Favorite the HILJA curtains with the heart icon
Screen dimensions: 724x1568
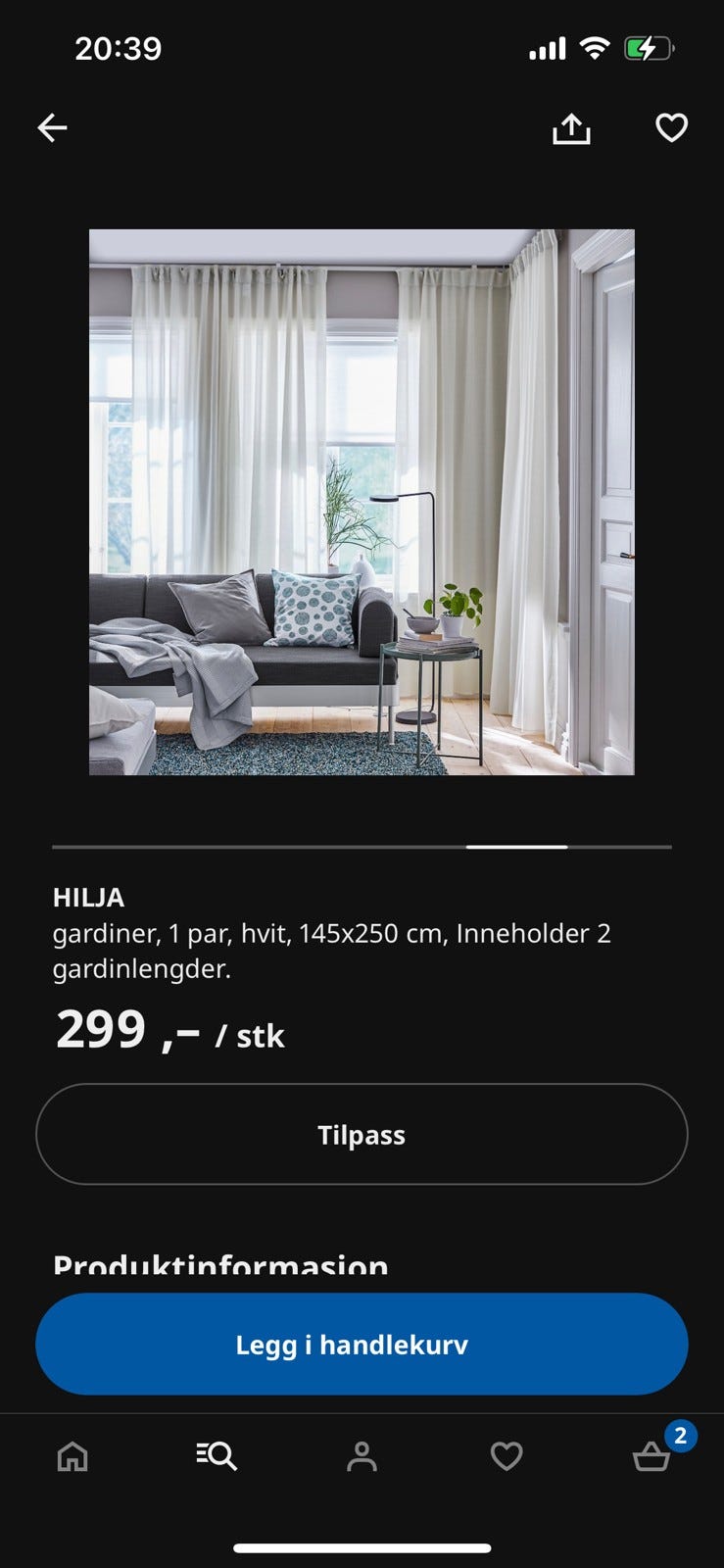click(x=672, y=127)
